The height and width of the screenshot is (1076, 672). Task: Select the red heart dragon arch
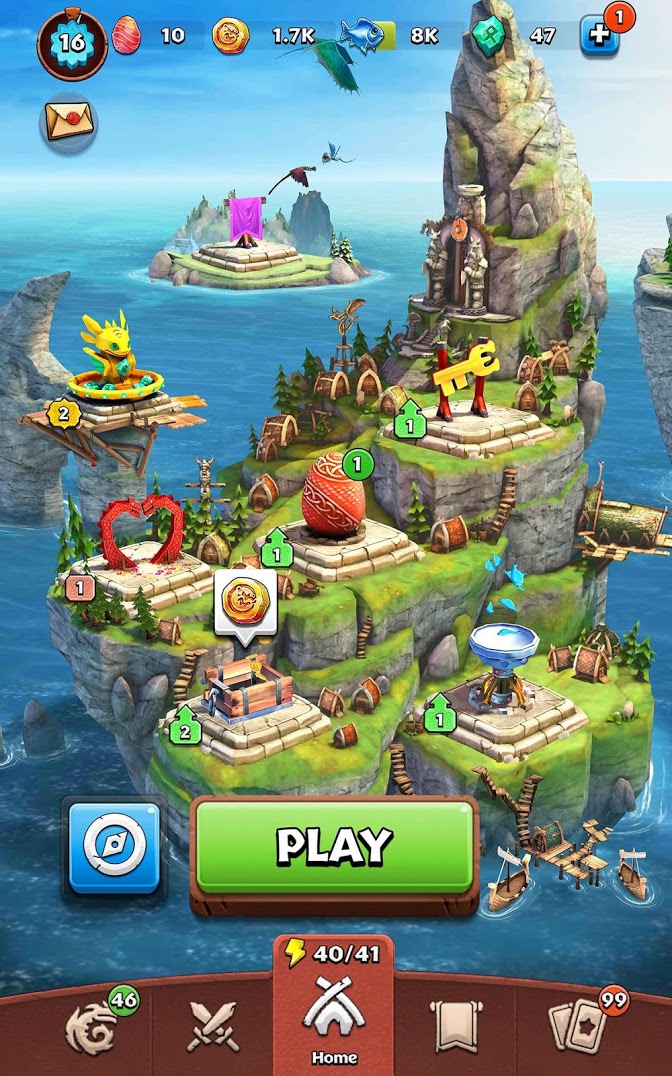click(141, 535)
